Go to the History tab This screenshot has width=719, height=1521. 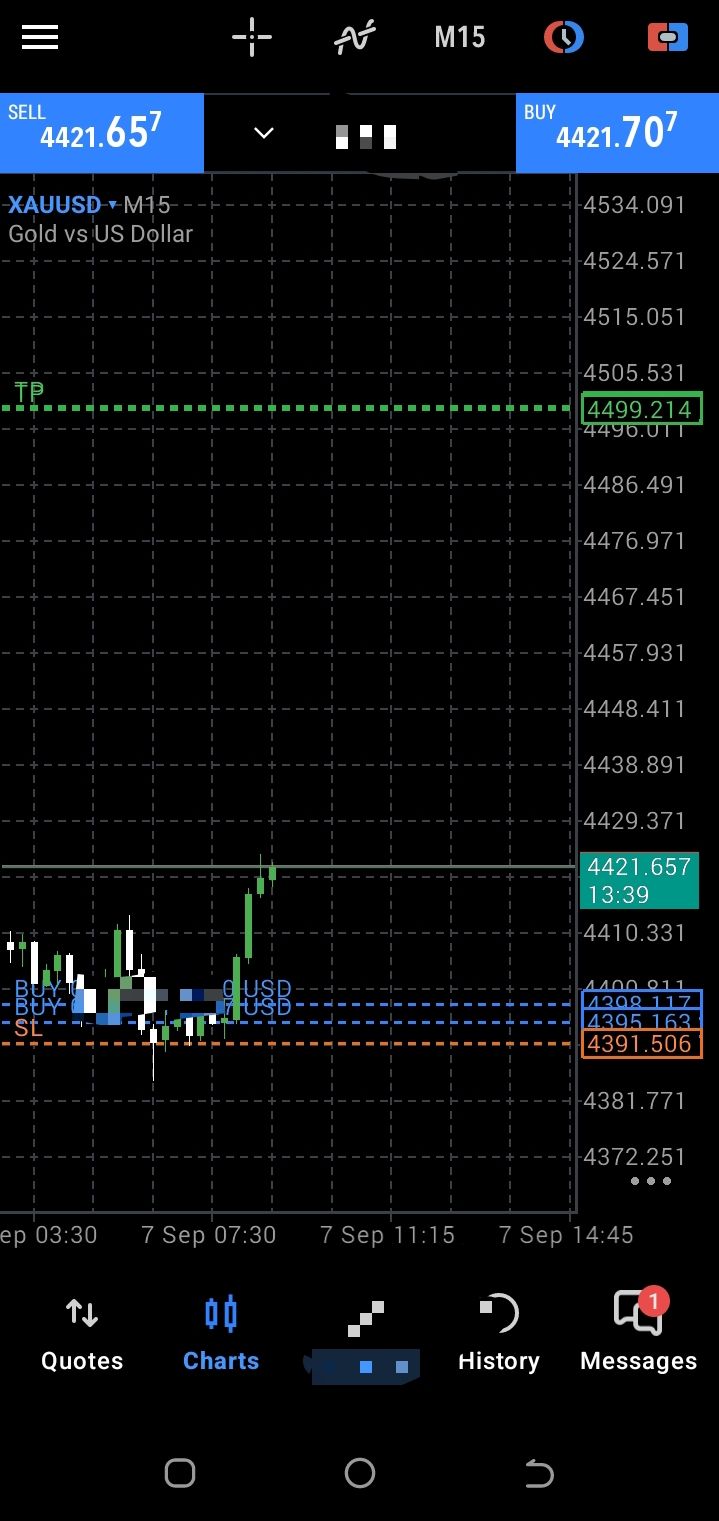[x=498, y=1335]
